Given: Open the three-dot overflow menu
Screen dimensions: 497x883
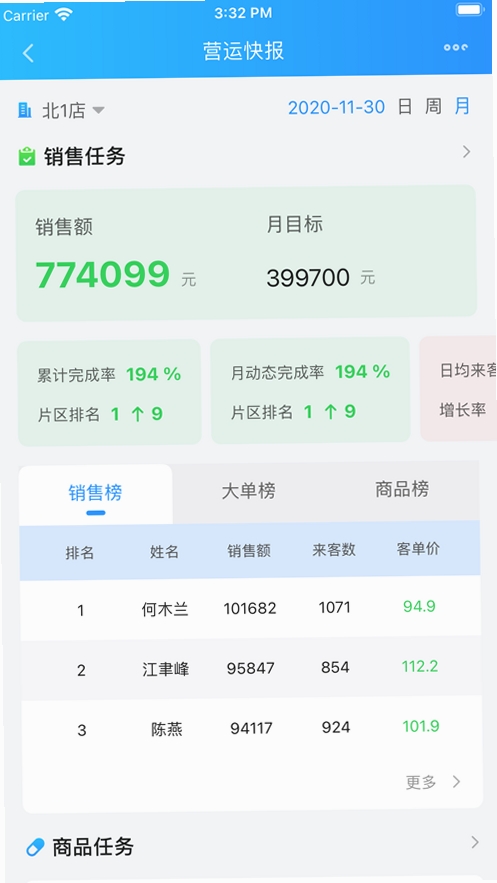Looking at the screenshot, I should tap(455, 47).
